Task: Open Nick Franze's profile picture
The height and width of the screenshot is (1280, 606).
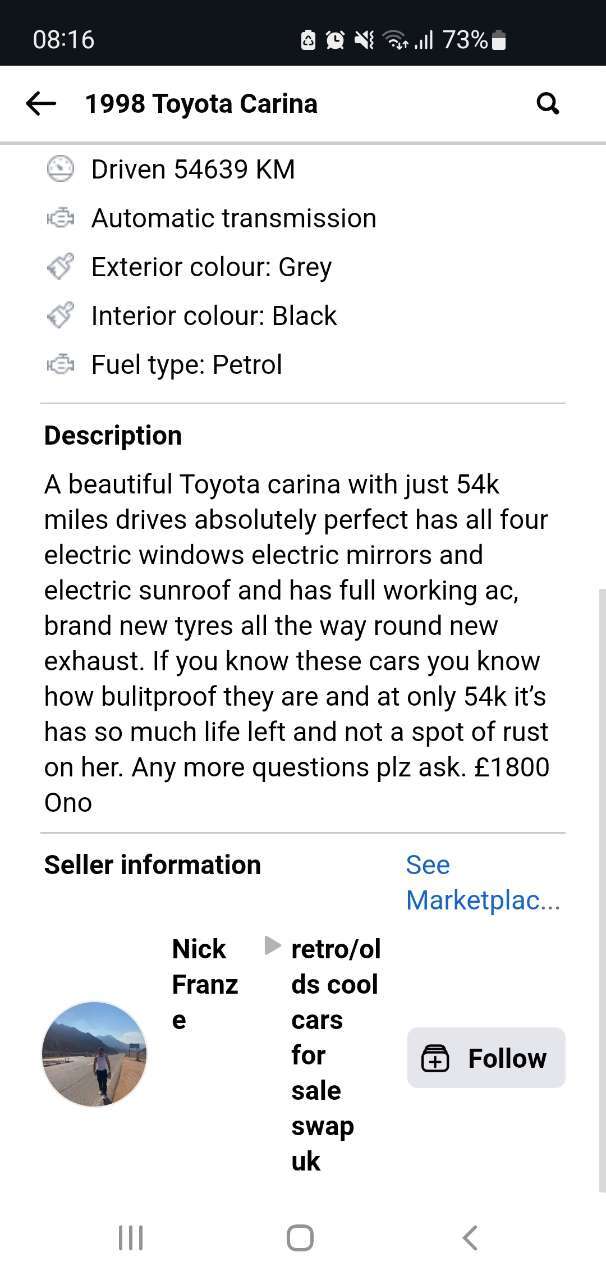Action: [94, 1054]
